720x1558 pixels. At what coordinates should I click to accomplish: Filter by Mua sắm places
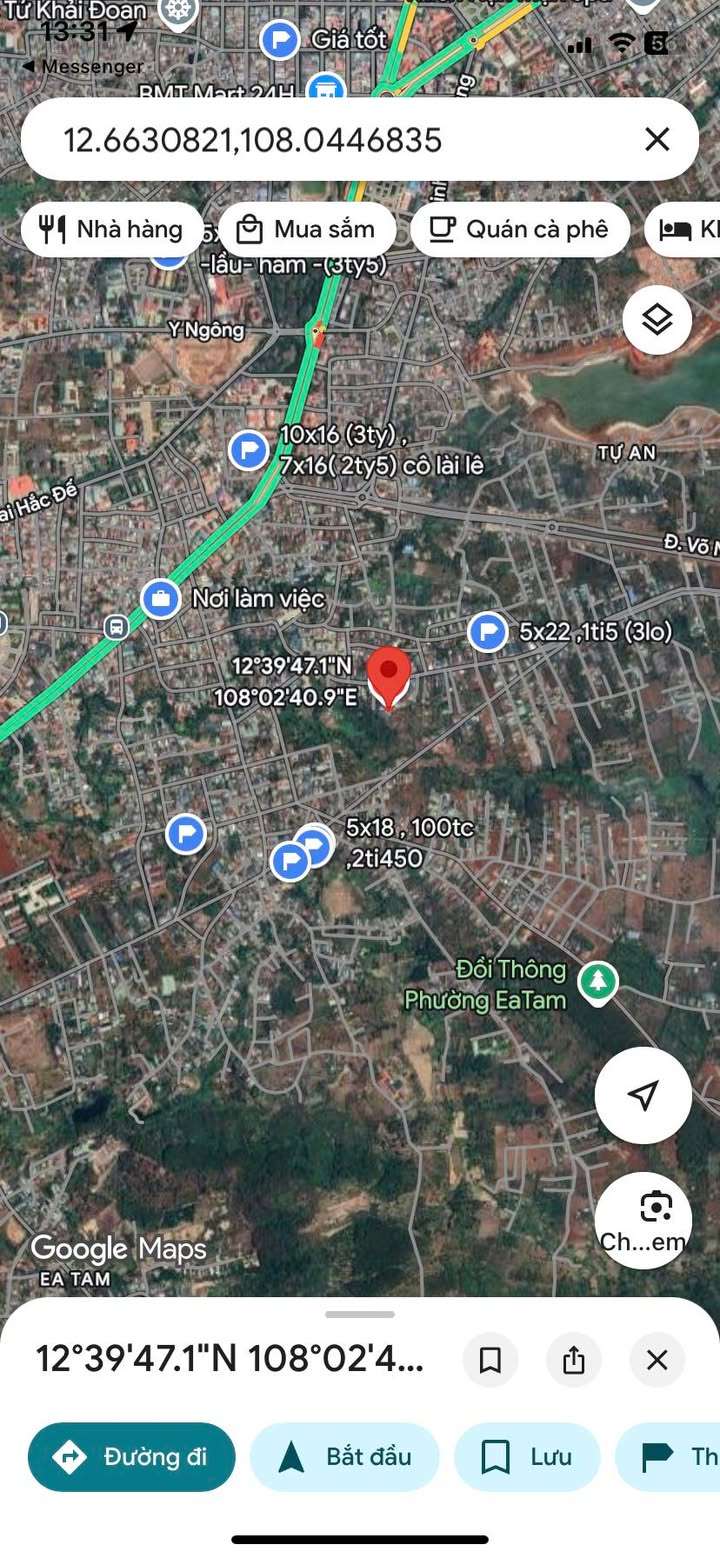[307, 230]
